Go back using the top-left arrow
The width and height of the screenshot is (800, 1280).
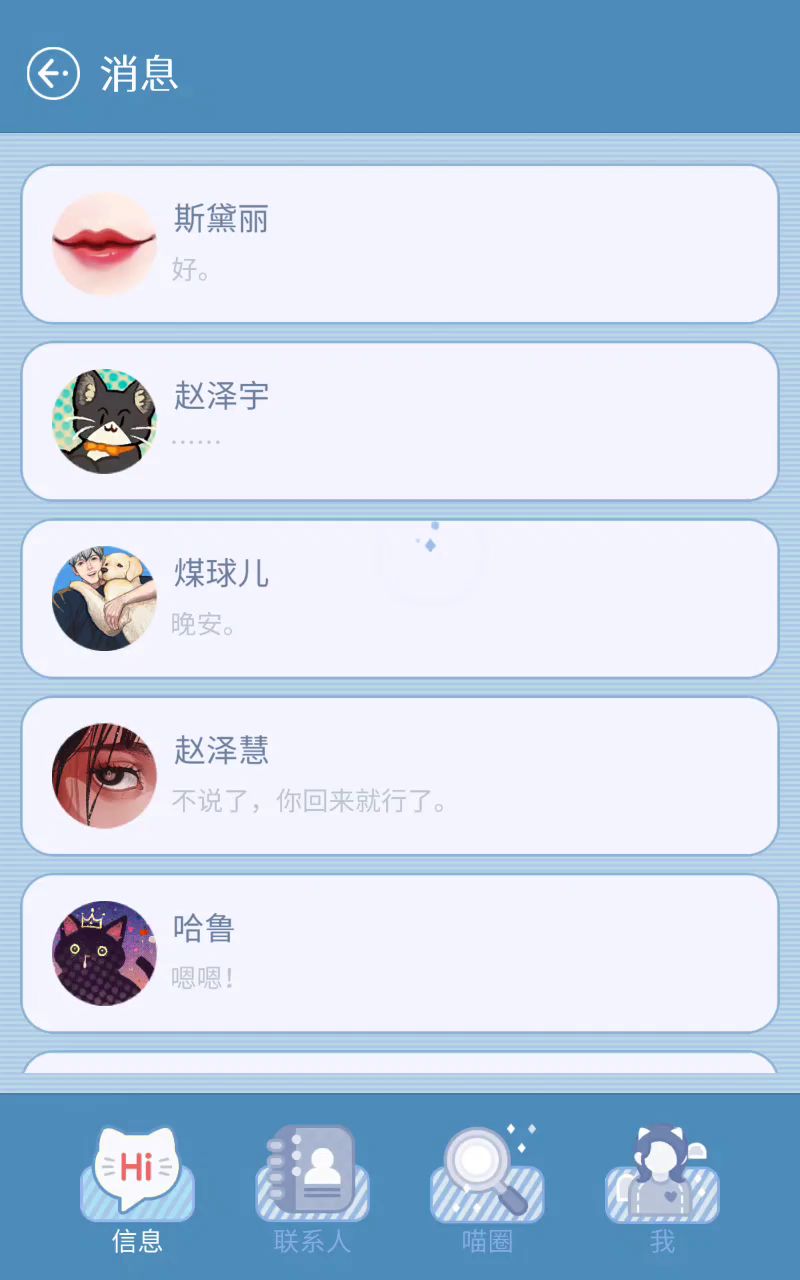point(53,74)
